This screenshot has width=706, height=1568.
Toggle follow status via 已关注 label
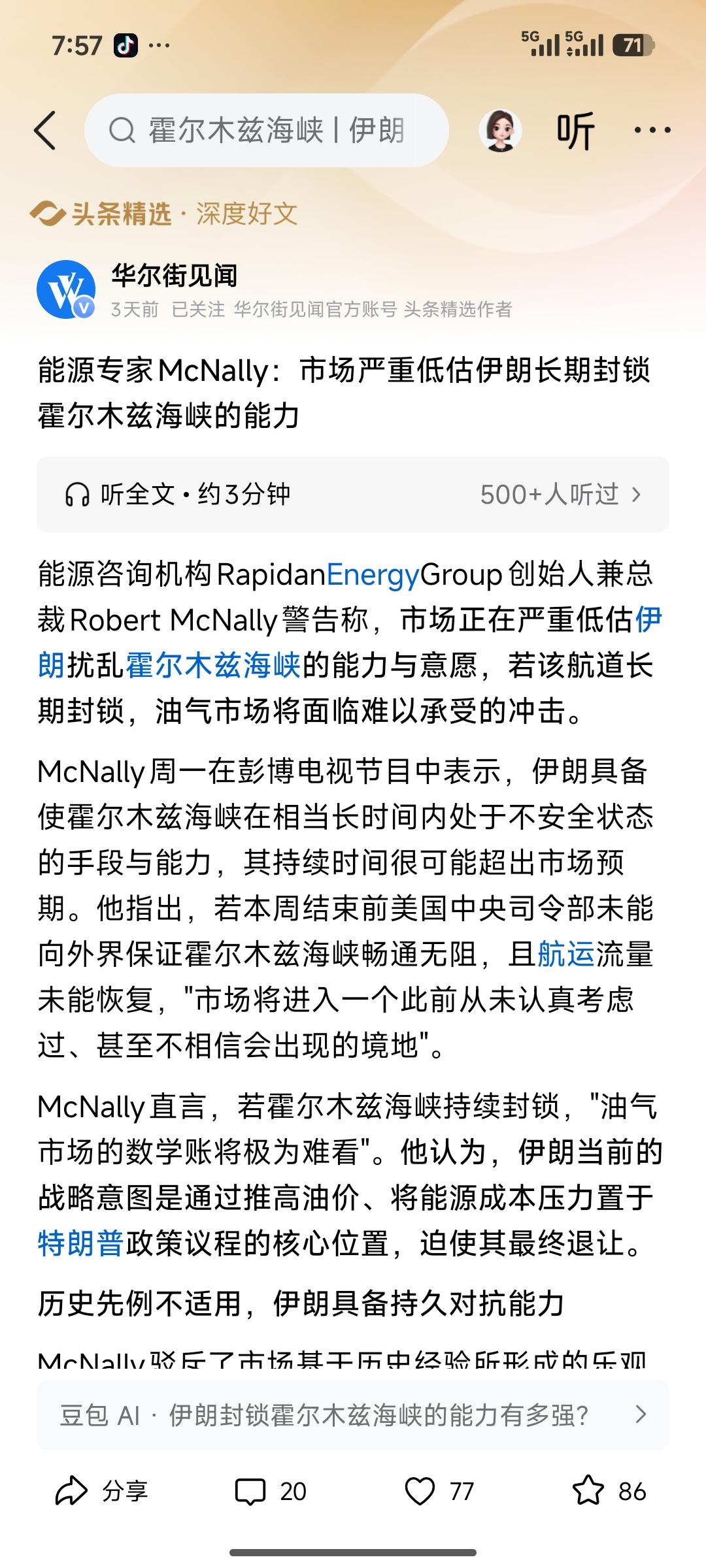199,310
